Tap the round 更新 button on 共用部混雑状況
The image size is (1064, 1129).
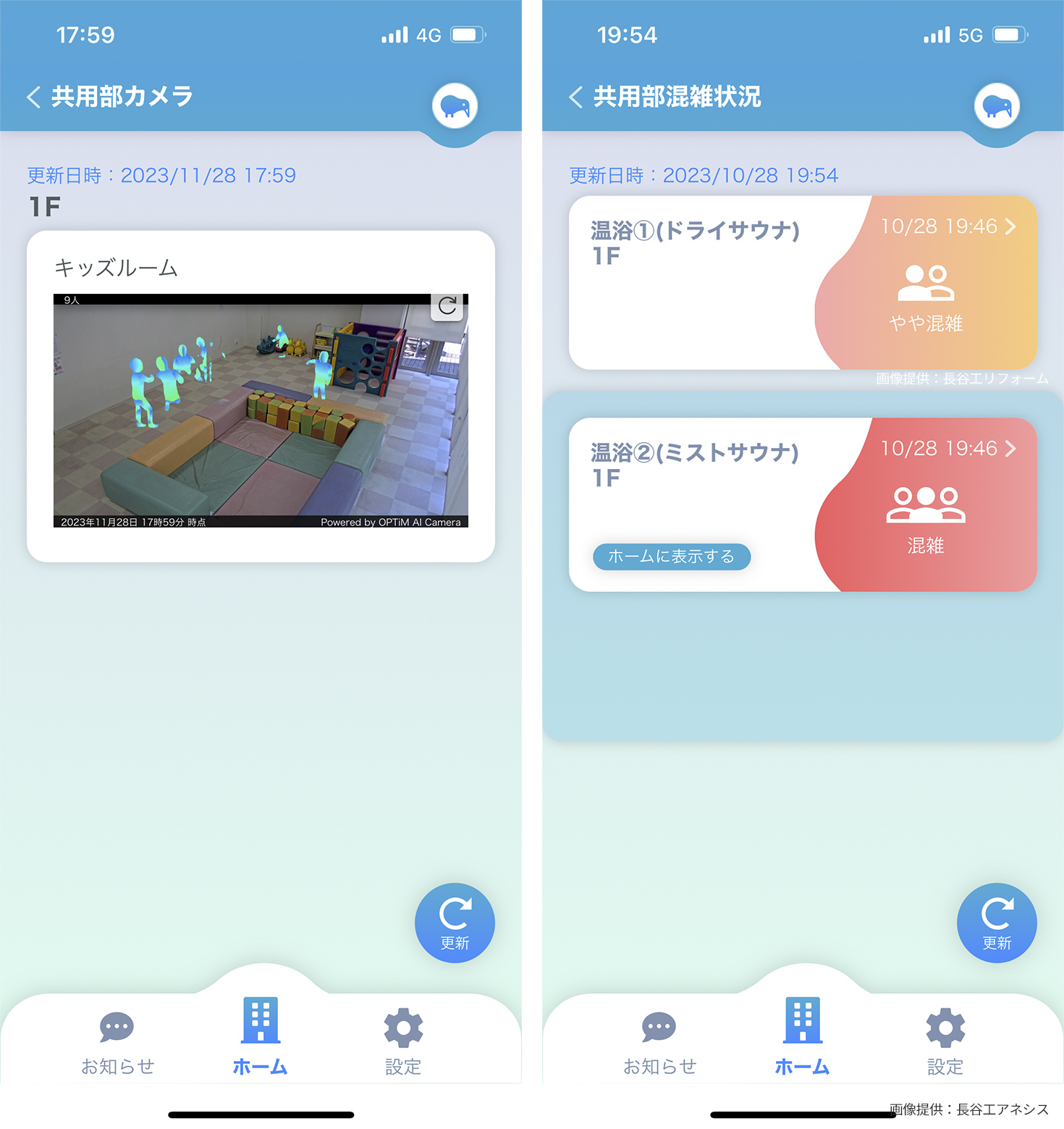(x=997, y=923)
